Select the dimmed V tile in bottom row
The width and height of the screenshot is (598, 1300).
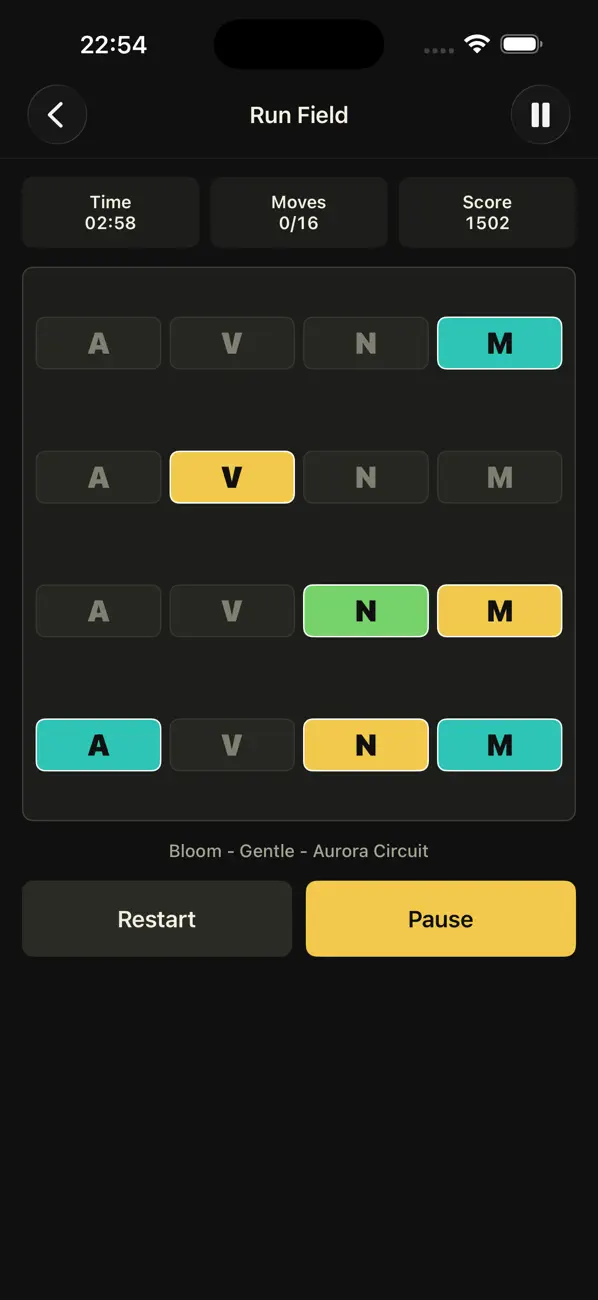coord(232,745)
